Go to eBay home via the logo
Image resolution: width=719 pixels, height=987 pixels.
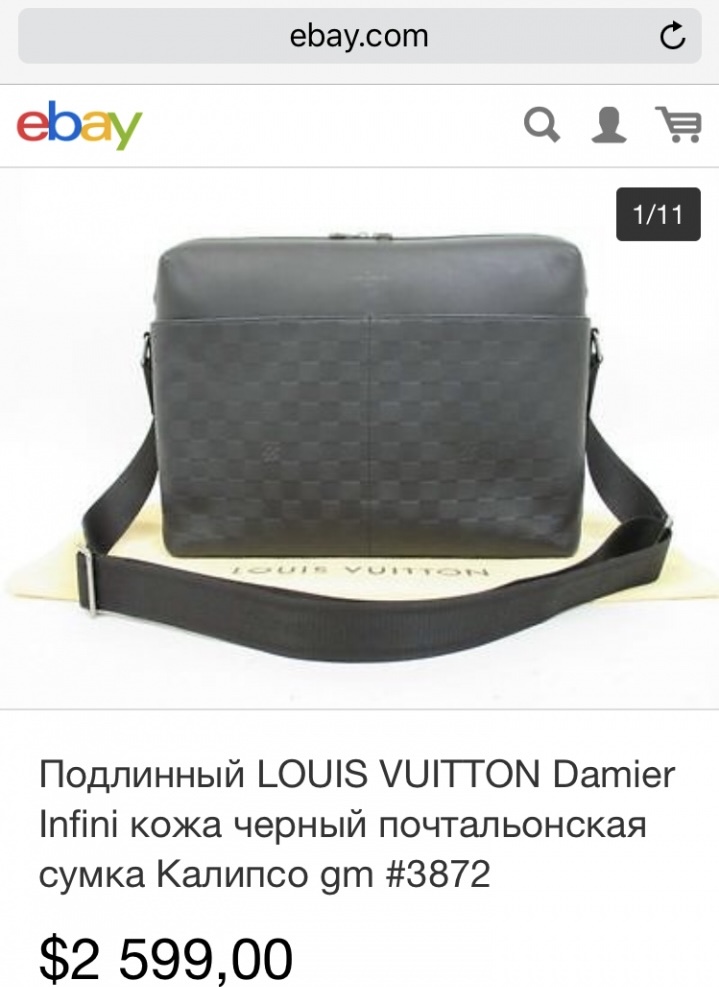point(79,125)
